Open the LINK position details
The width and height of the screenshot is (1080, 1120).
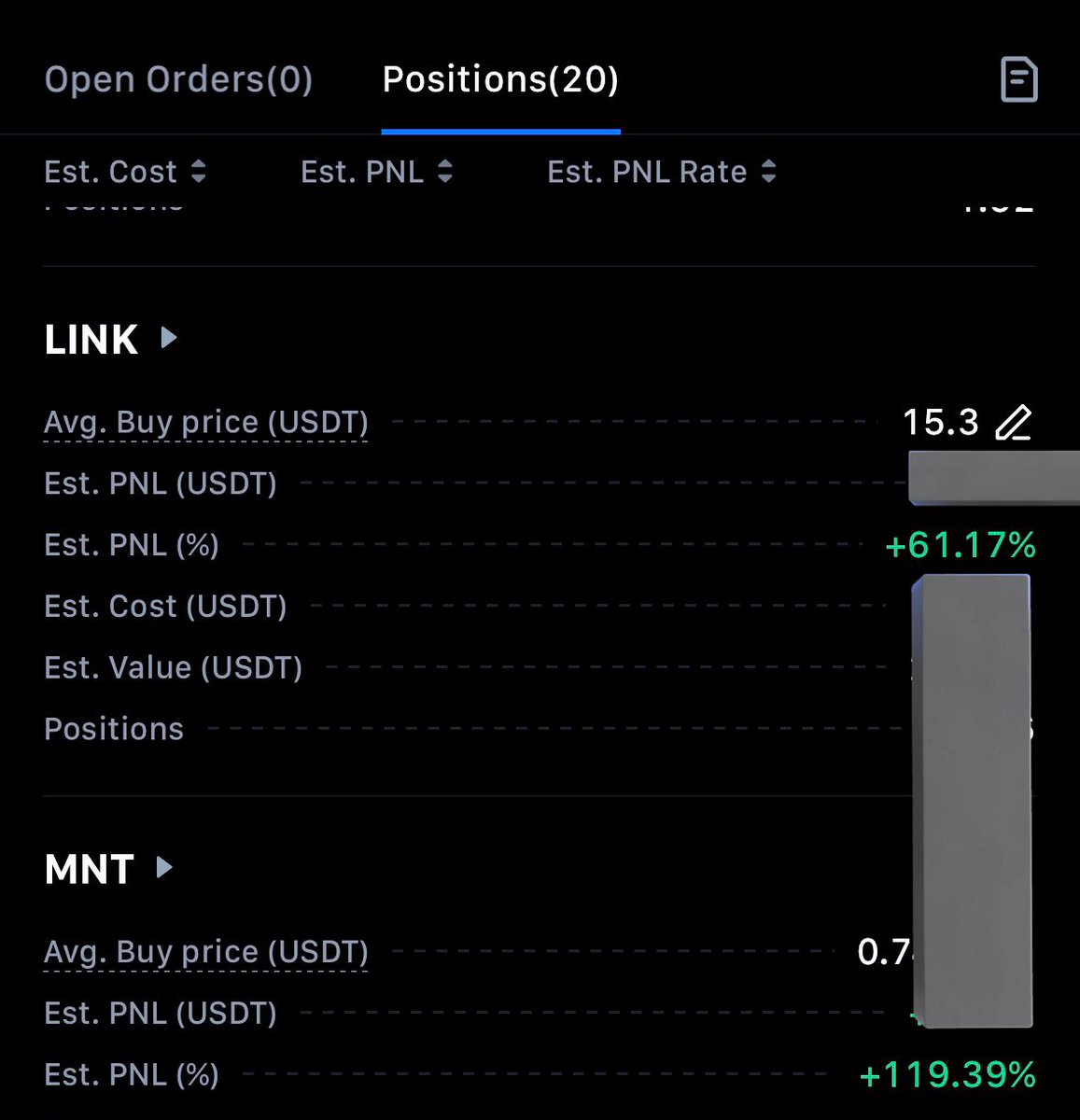[110, 339]
